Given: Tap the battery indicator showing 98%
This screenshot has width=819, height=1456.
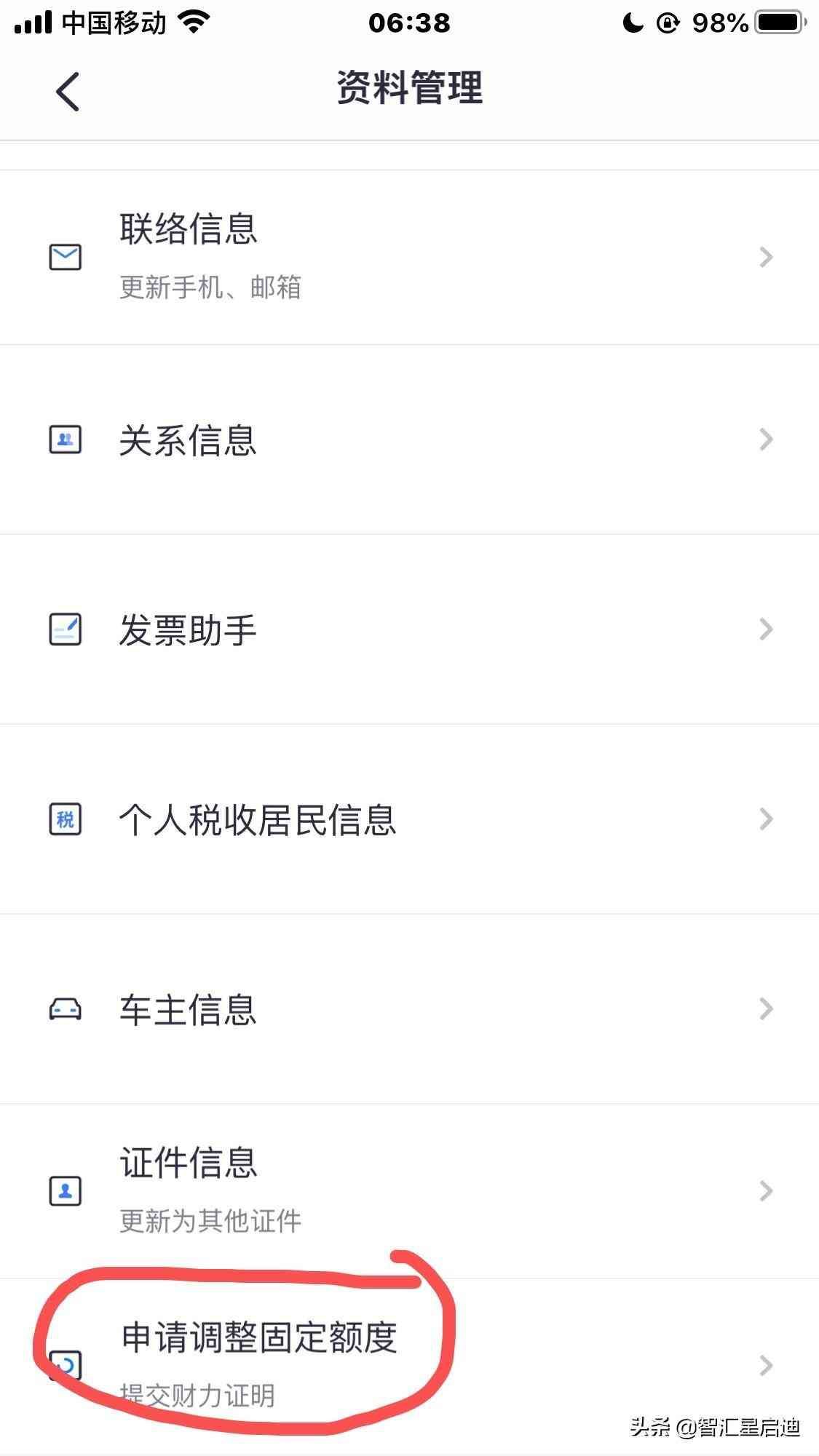Looking at the screenshot, I should point(774,22).
